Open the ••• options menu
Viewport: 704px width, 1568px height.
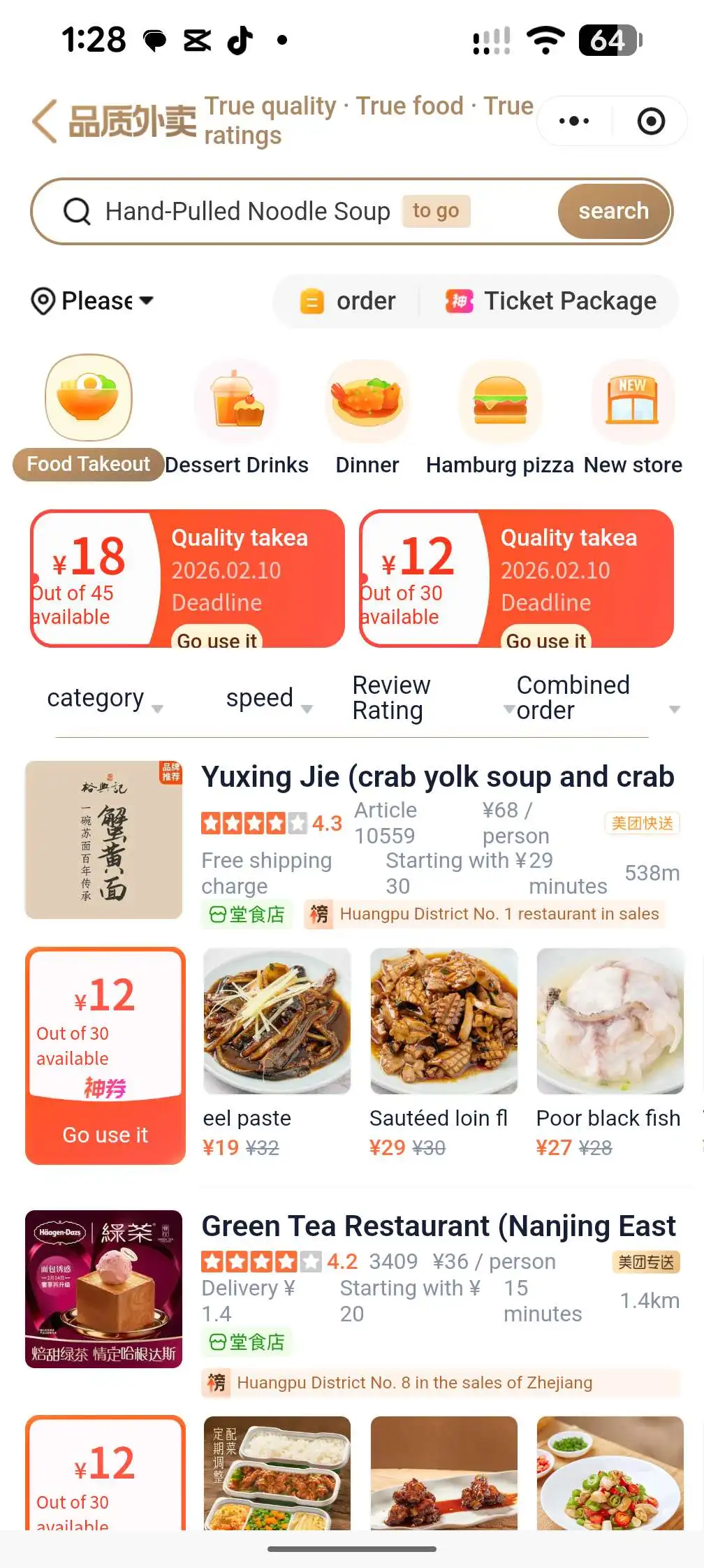pos(573,120)
